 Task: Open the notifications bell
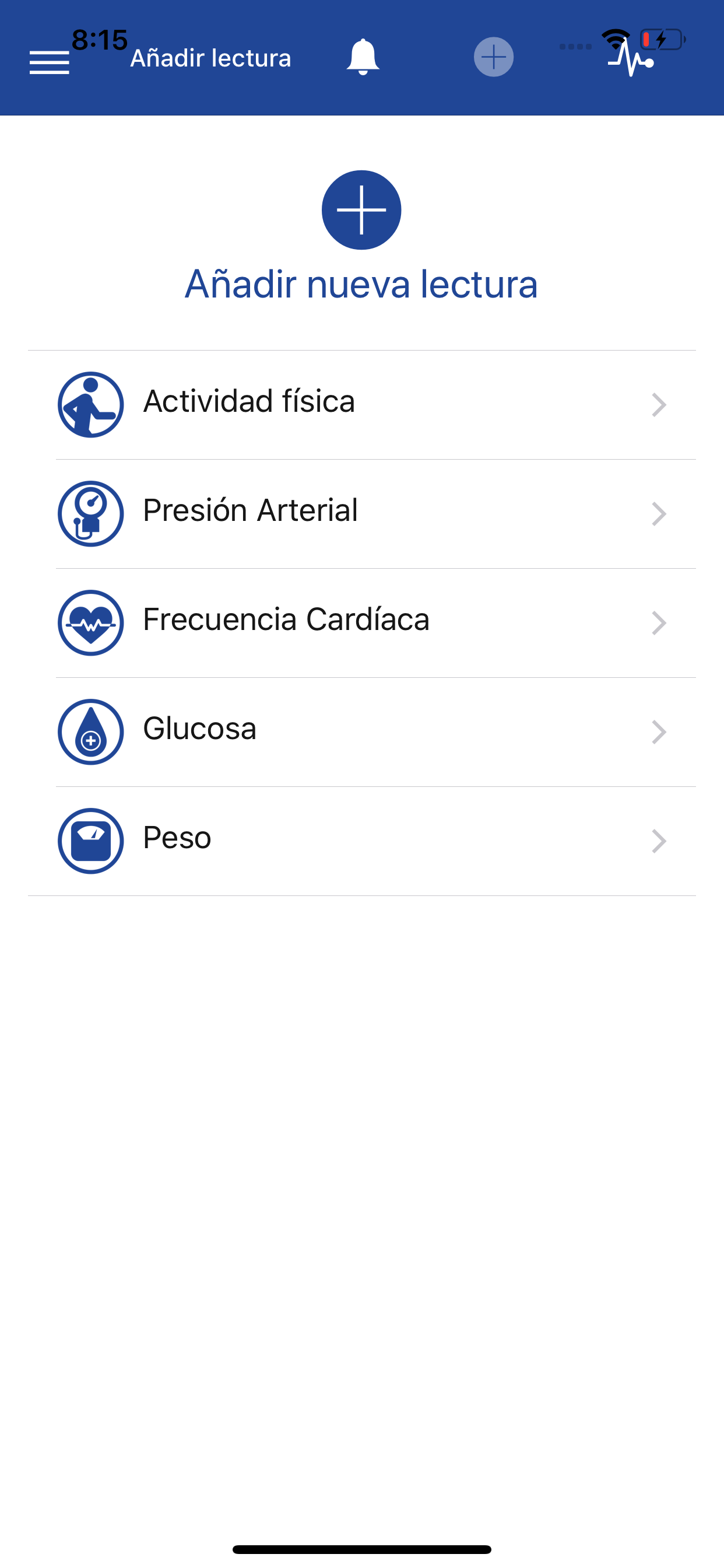pyautogui.click(x=363, y=57)
